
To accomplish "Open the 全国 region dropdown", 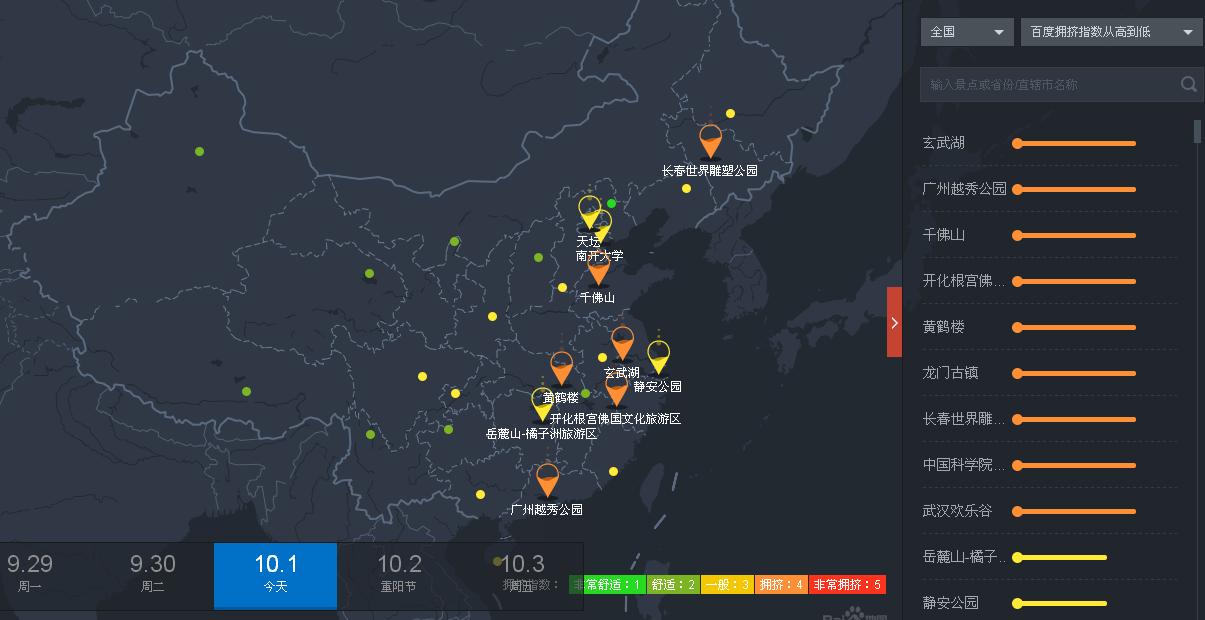I will click(x=966, y=32).
